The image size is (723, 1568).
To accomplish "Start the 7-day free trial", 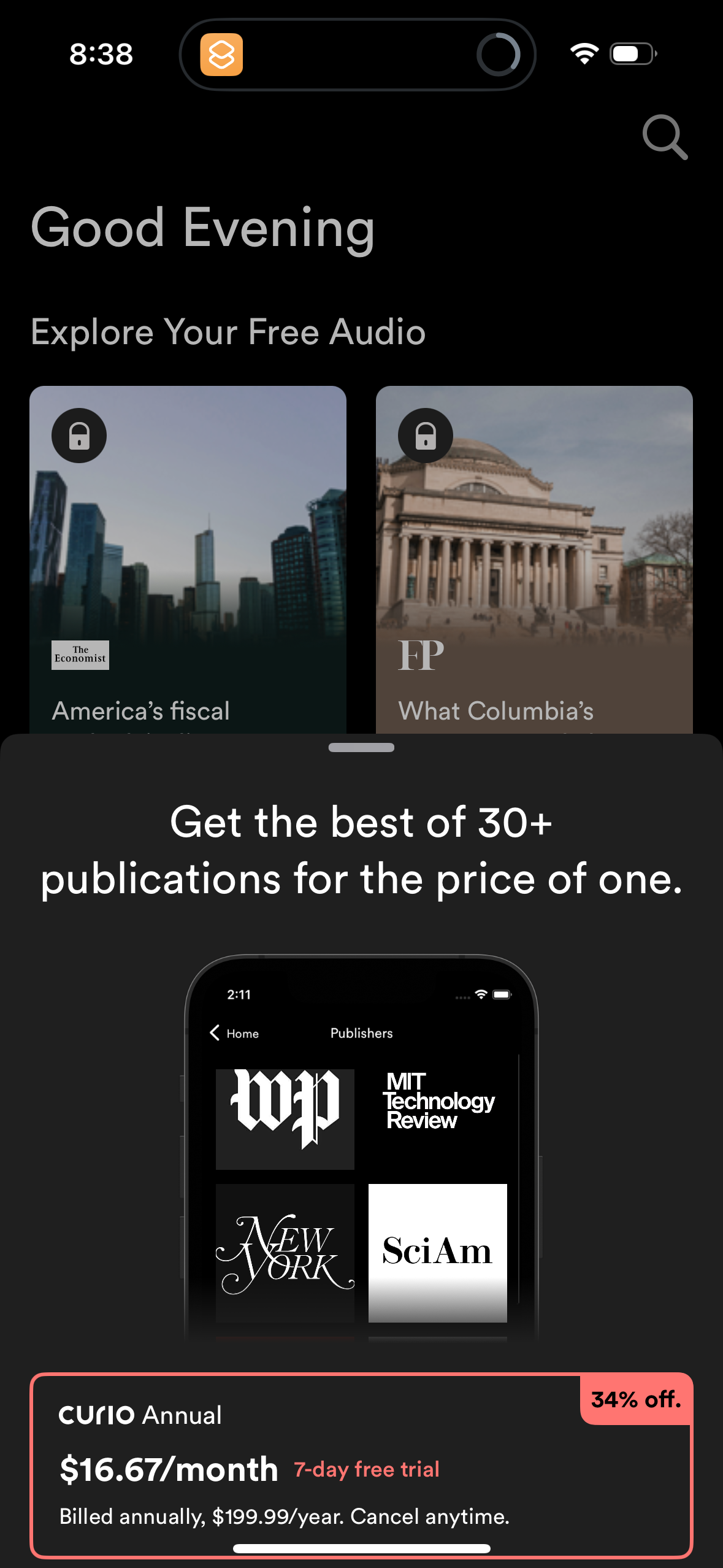I will pyautogui.click(x=366, y=1469).
